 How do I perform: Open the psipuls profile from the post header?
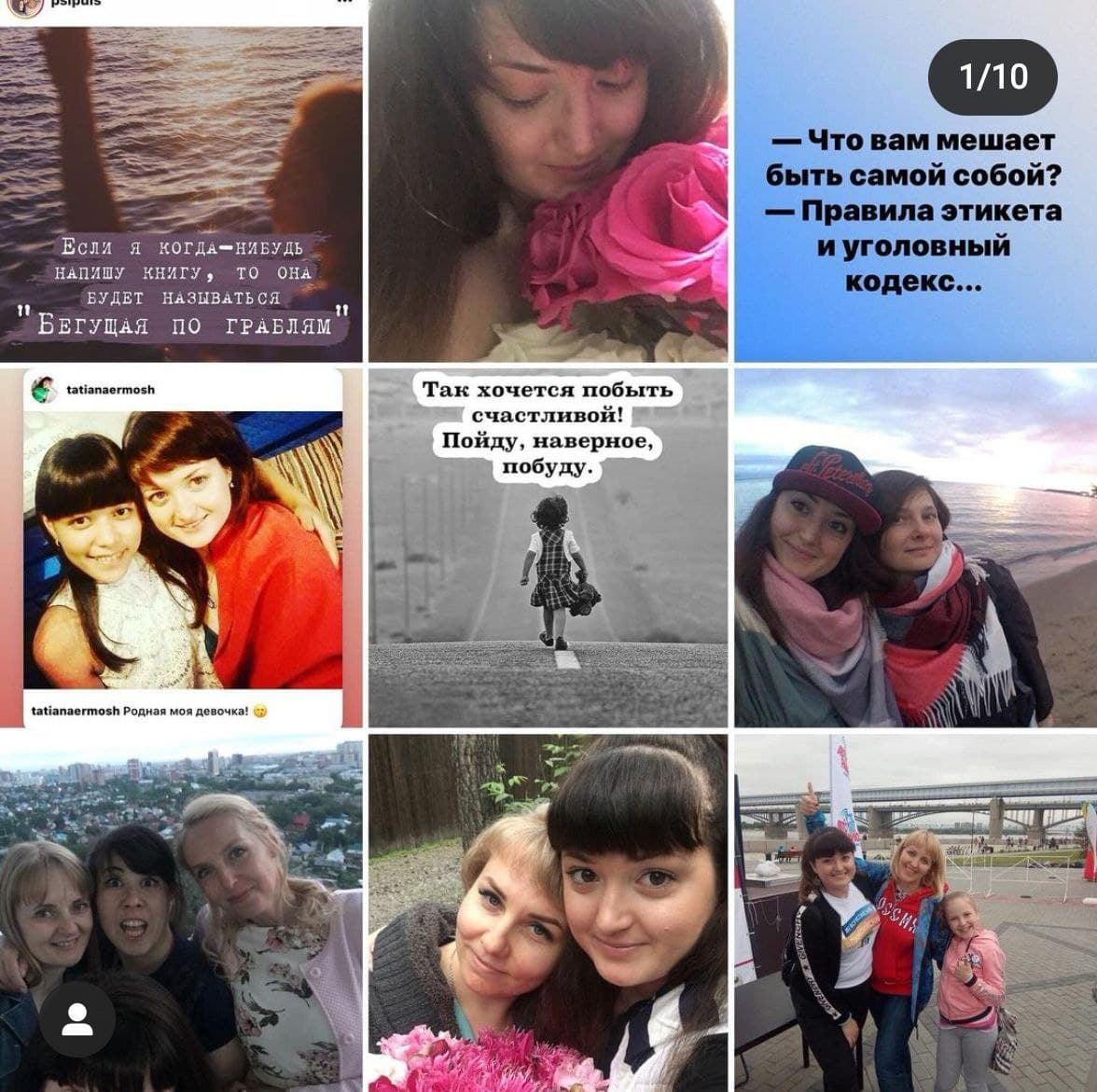coord(76,4)
